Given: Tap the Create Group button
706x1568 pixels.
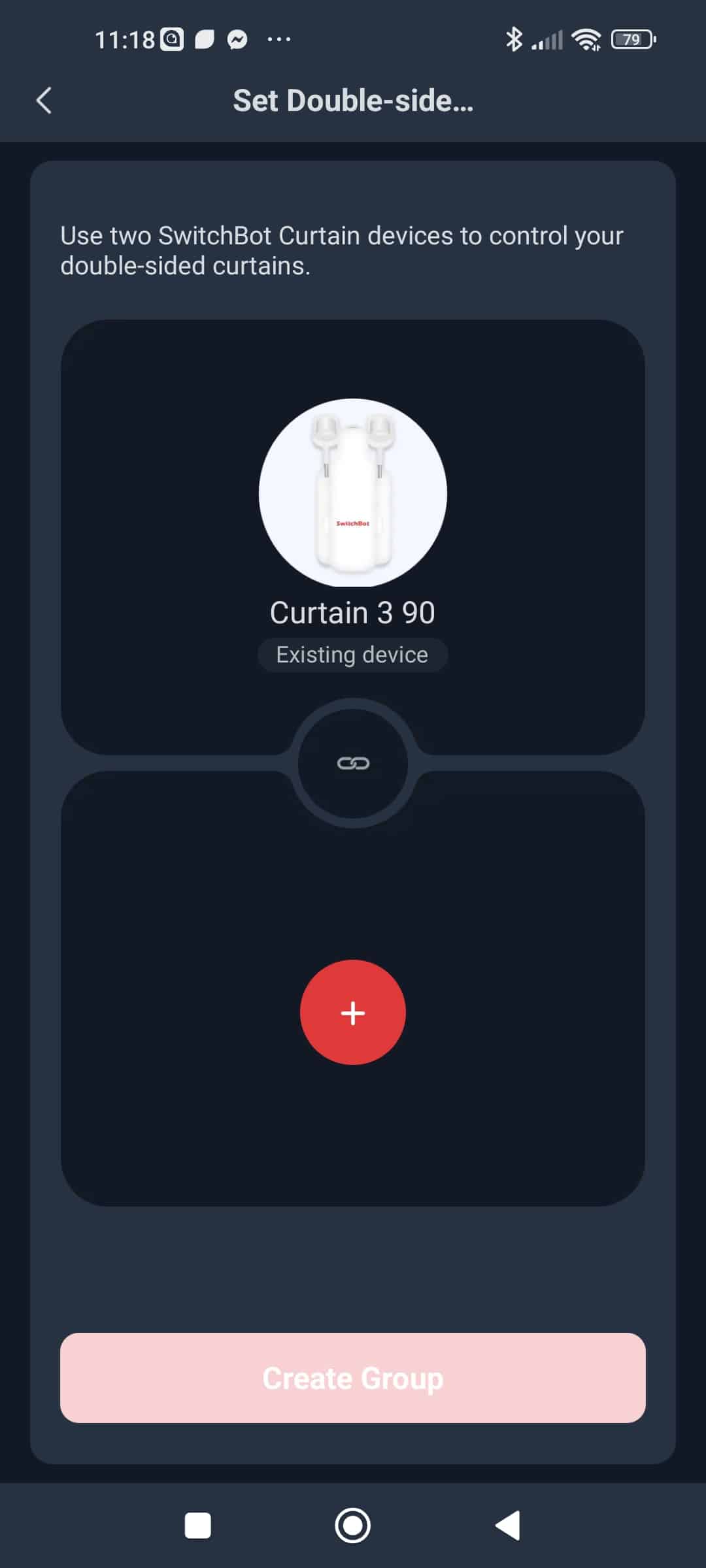Looking at the screenshot, I should tap(353, 1377).
